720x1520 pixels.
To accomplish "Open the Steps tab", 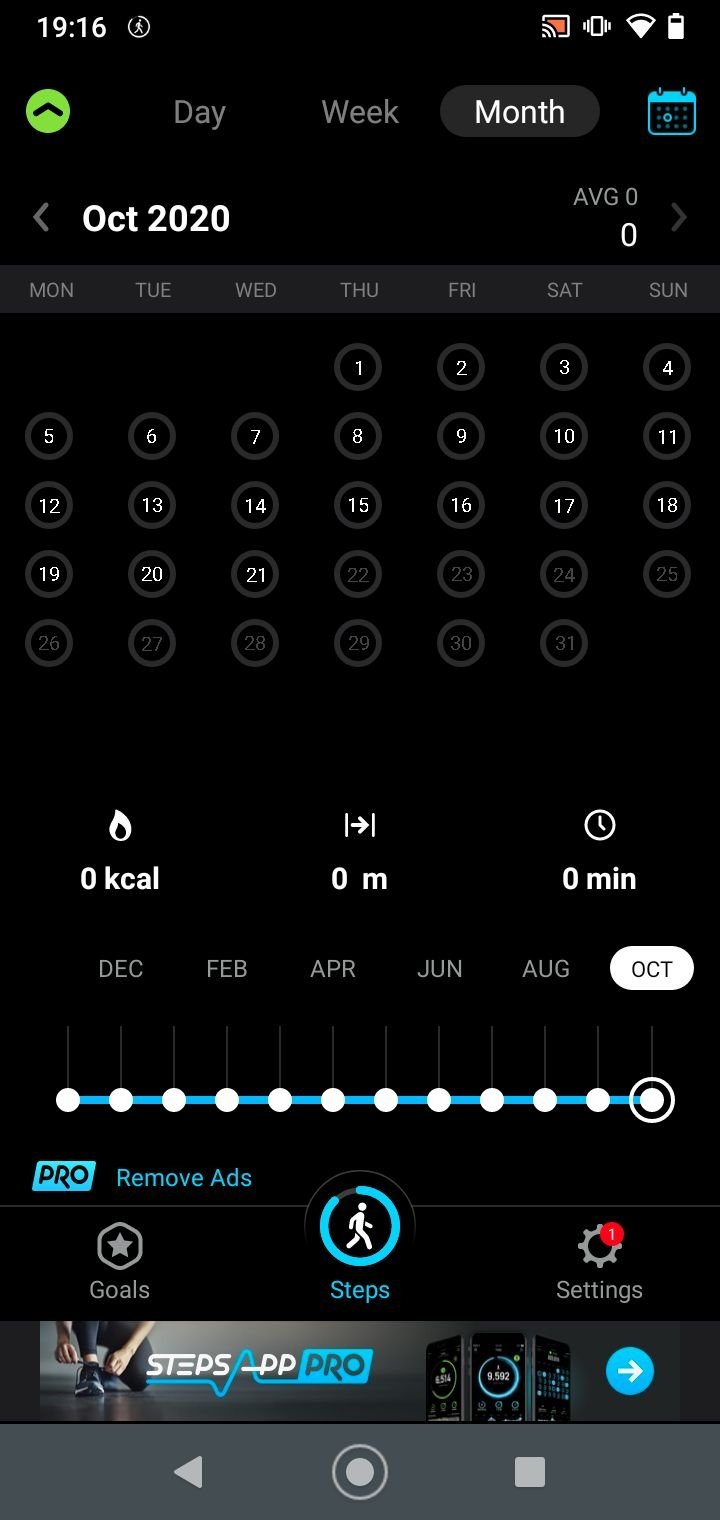I will (360, 1240).
